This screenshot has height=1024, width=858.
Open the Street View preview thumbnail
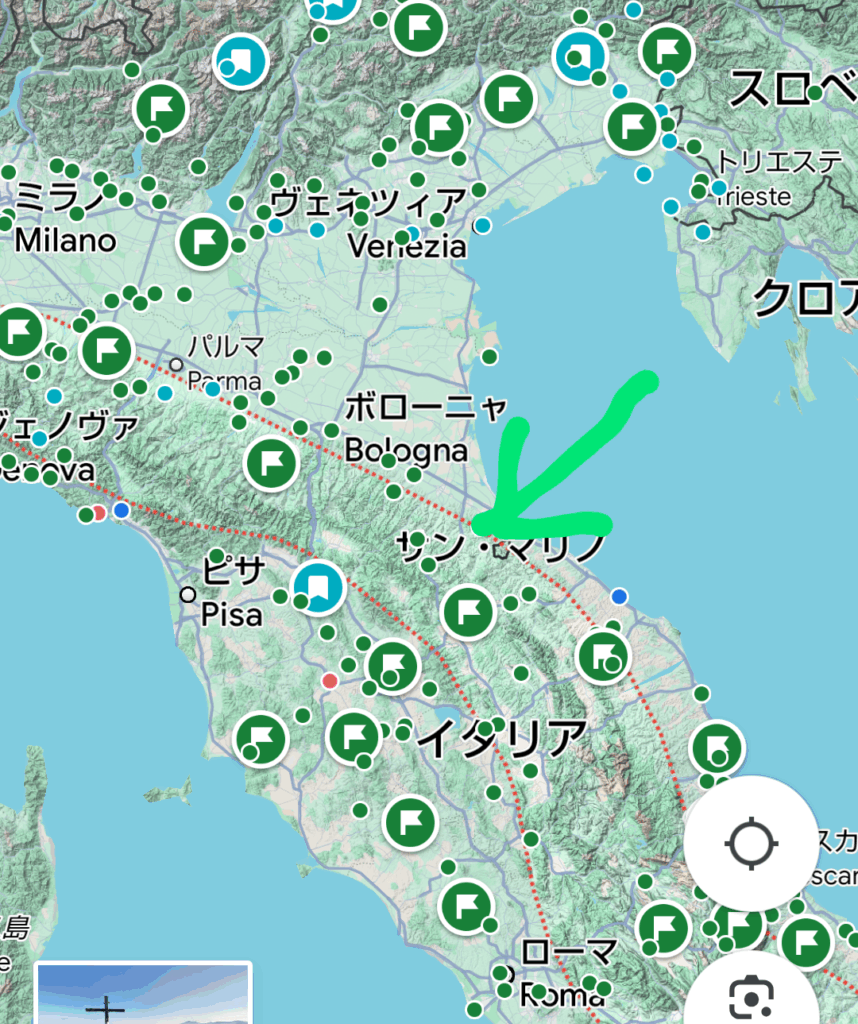[143, 994]
